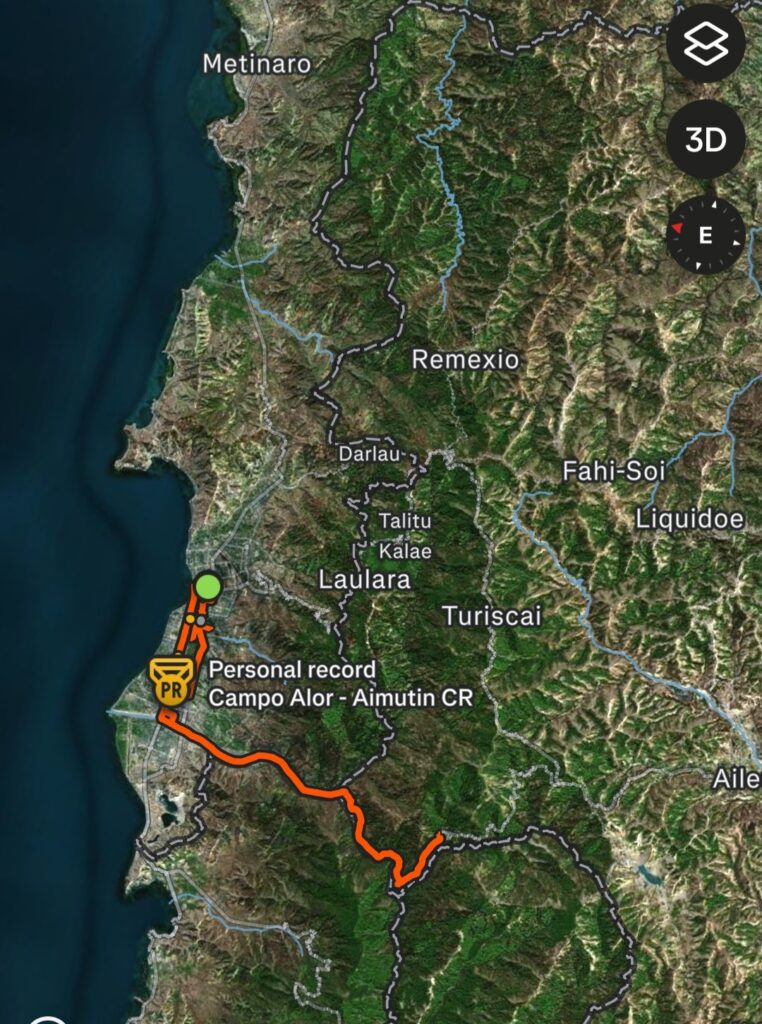Switch the map to 3D view
This screenshot has height=1024, width=762.
705,139
